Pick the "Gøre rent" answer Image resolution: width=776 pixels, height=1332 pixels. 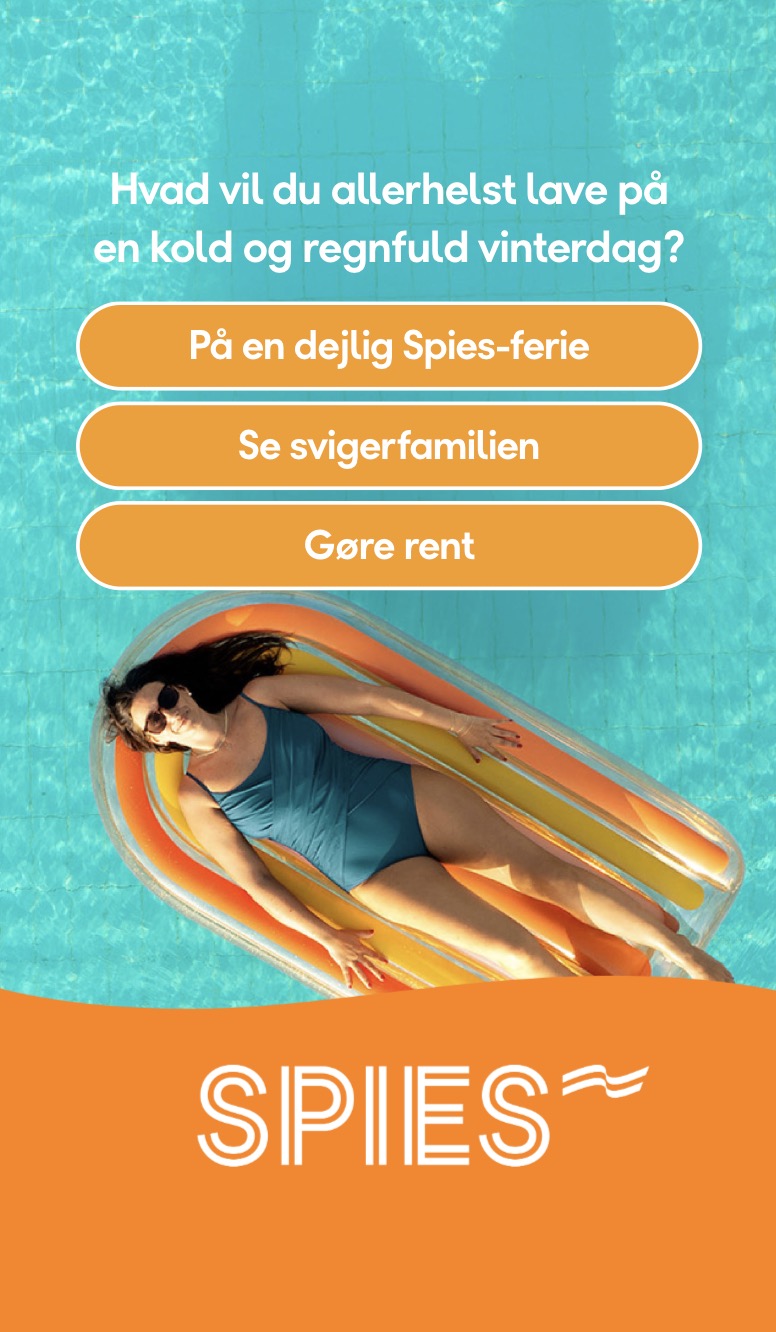389,546
